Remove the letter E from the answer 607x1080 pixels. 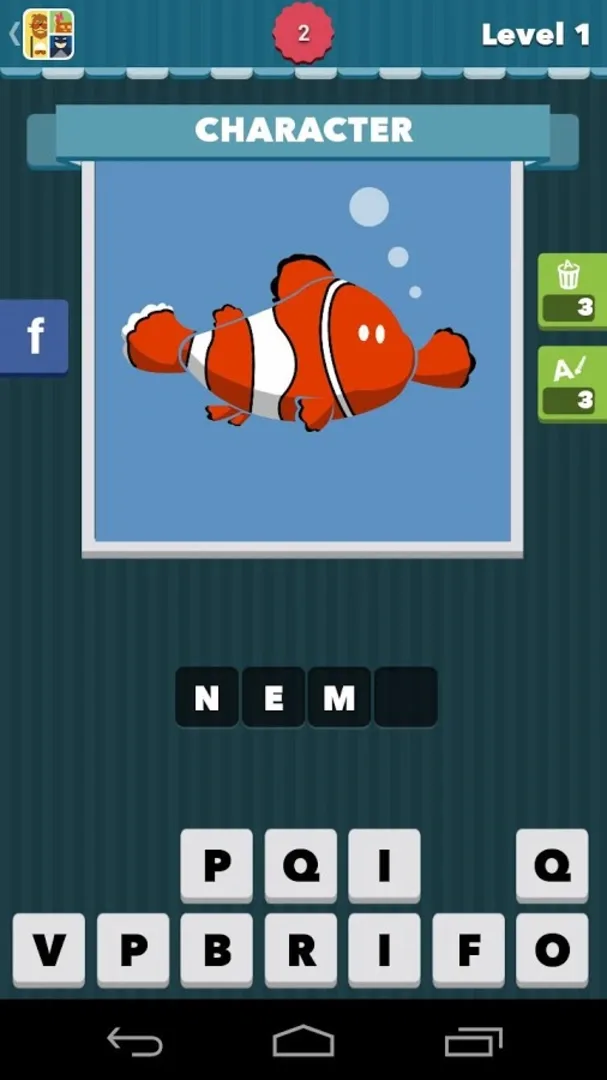273,697
